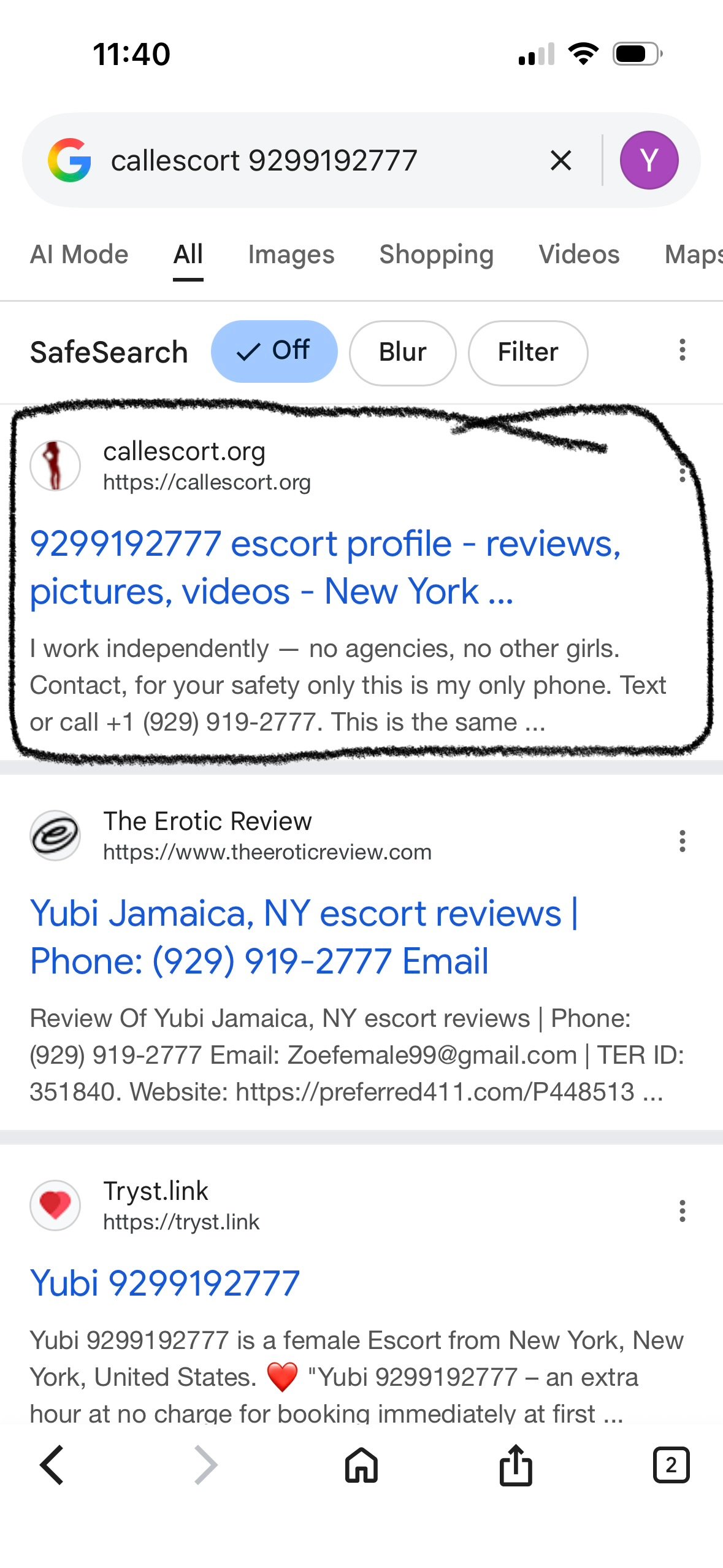The height and width of the screenshot is (1568, 723).
Task: Switch to the Videos tab
Action: [579, 255]
